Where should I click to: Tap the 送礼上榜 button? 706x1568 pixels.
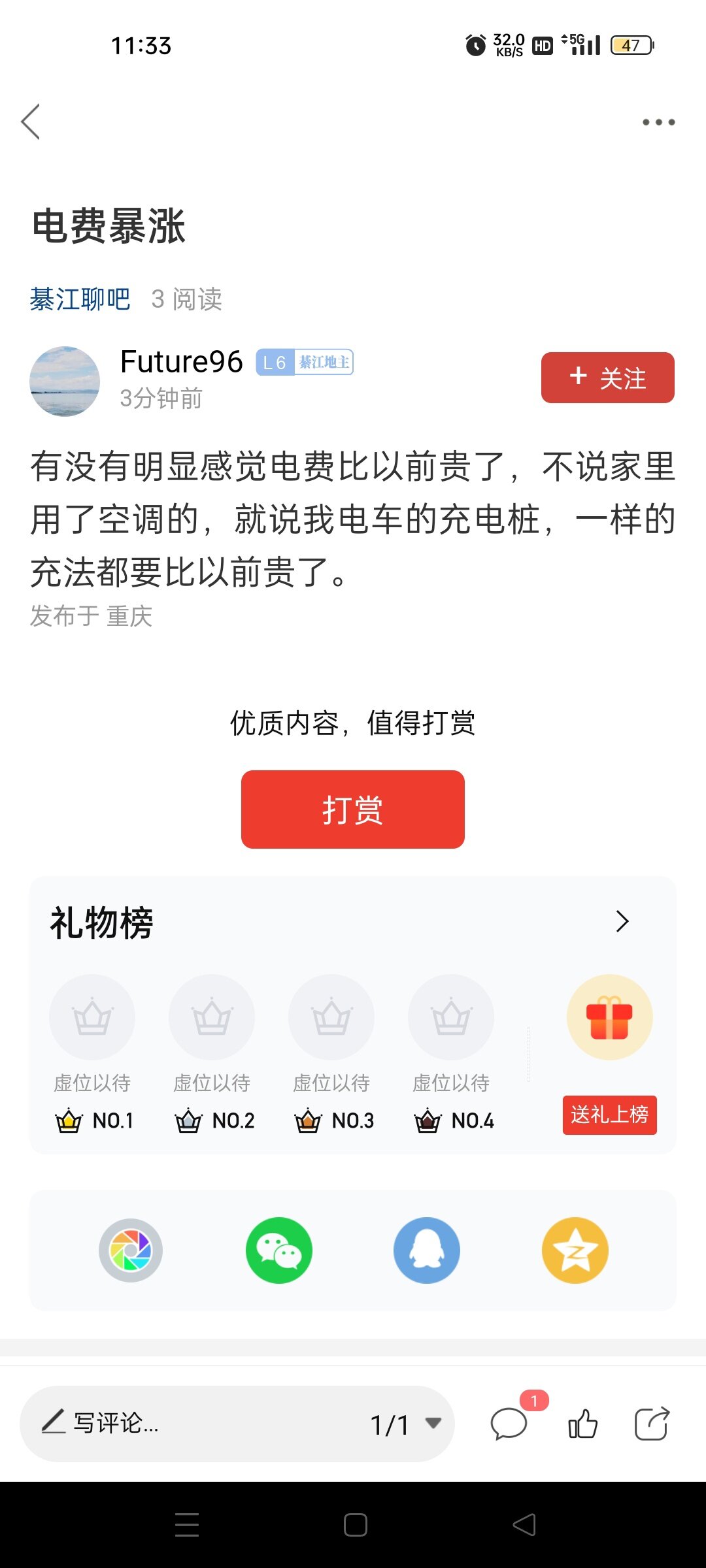[x=609, y=1115]
